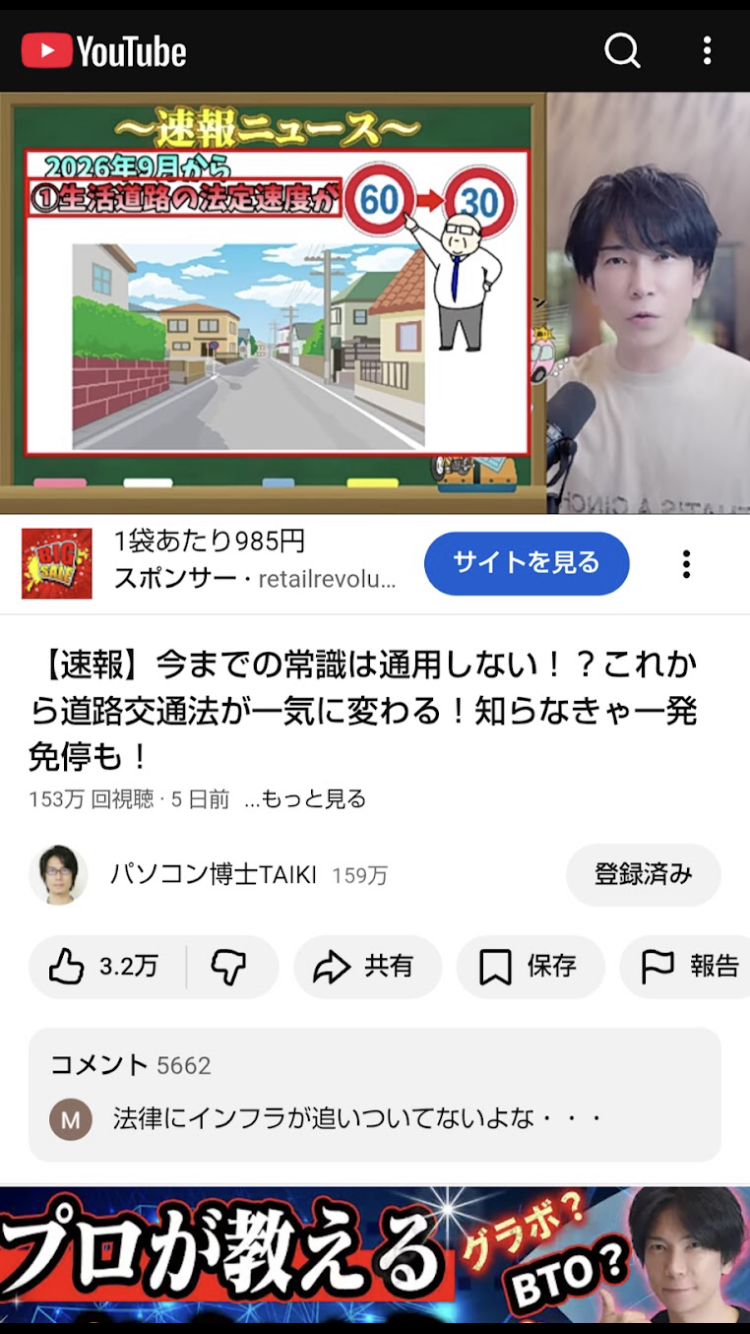The height and width of the screenshot is (1334, 750).
Task: Report the video via 報告
Action: (x=690, y=966)
